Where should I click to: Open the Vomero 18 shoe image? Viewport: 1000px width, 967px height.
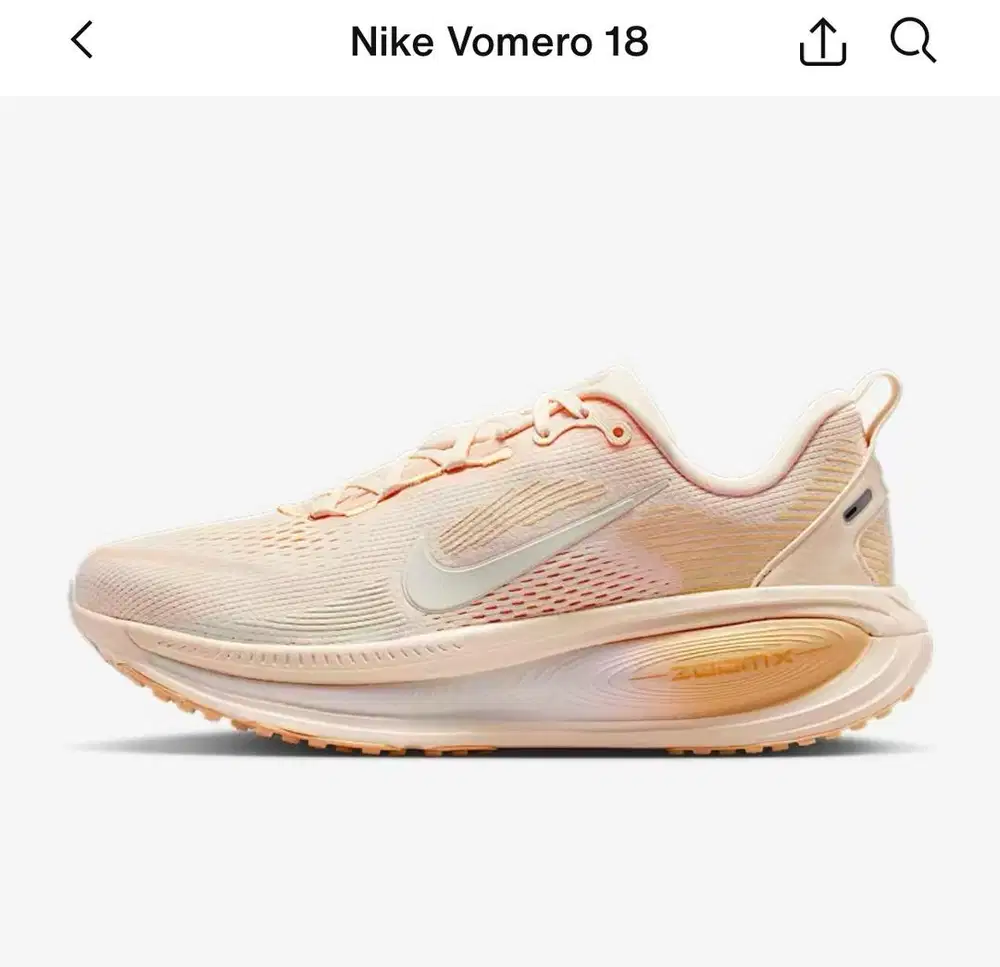(500, 560)
